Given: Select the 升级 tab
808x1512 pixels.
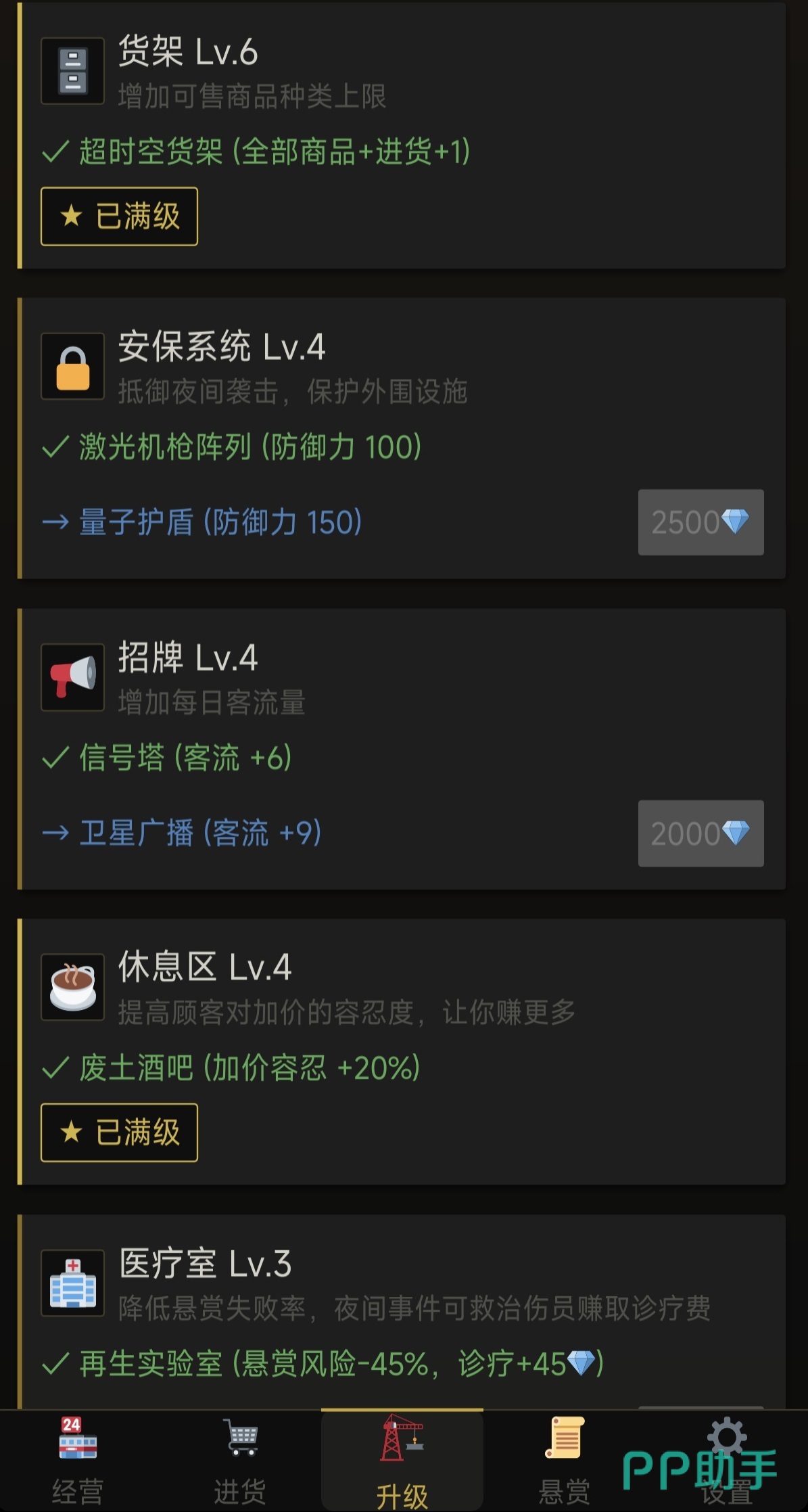Looking at the screenshot, I should tap(402, 1461).
